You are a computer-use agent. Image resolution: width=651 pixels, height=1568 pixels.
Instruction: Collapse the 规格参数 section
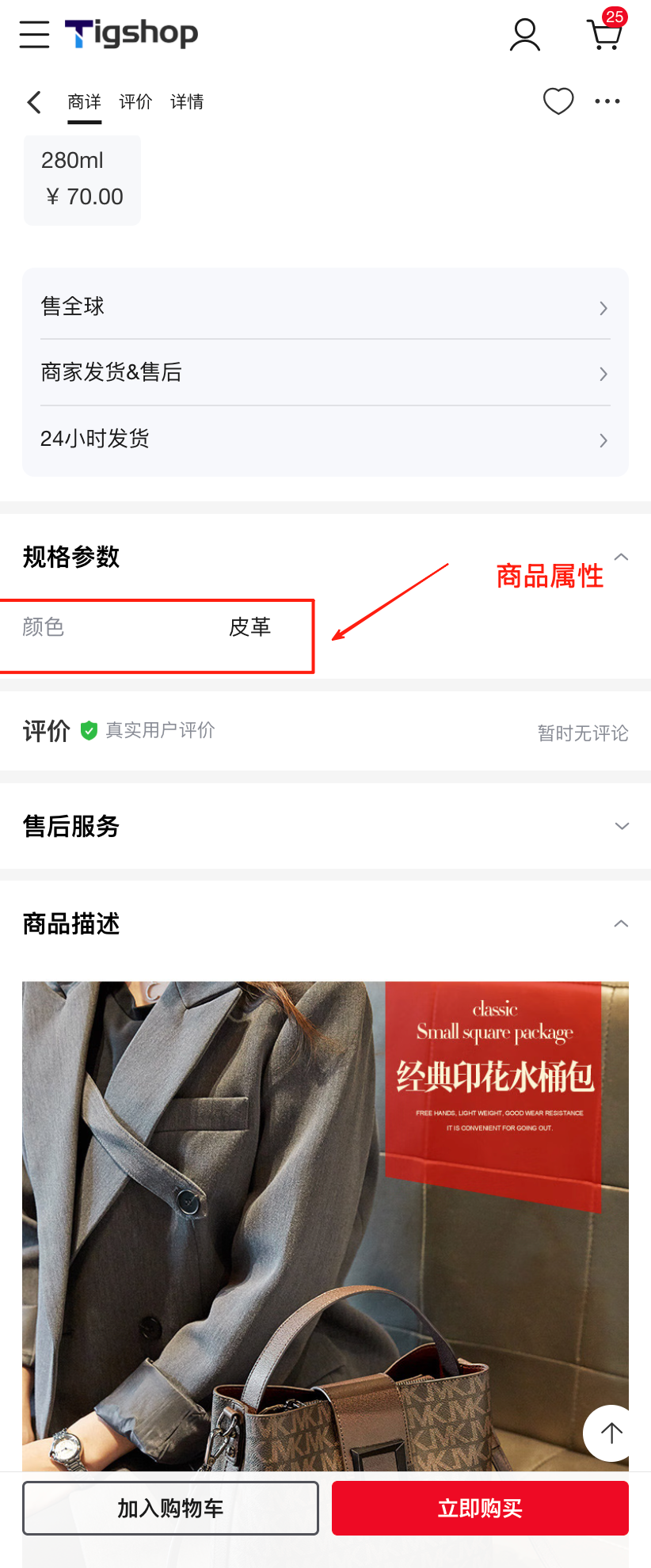(x=621, y=558)
